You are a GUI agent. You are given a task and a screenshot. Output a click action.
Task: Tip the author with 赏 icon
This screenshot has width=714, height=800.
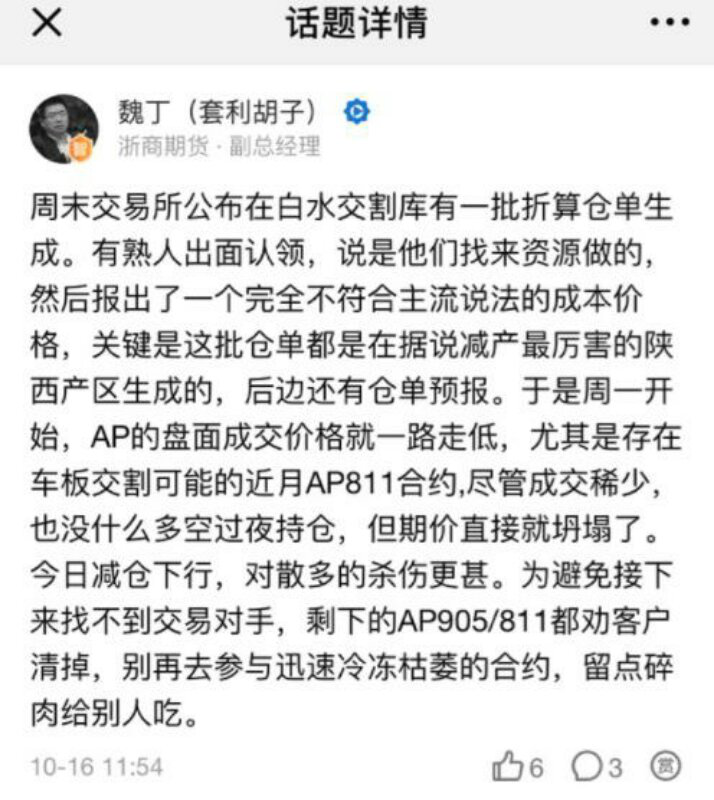[666, 767]
